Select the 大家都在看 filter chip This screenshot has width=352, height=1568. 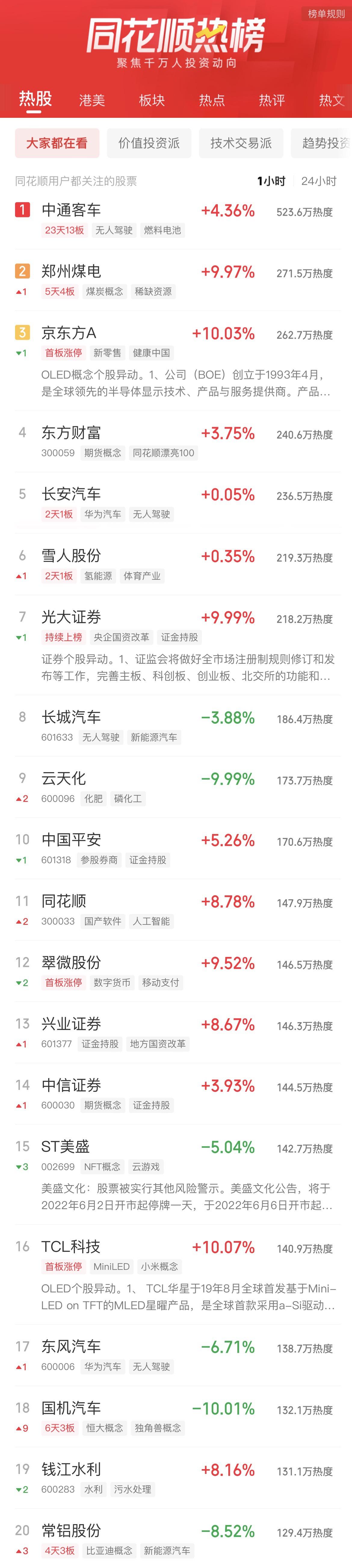[56, 143]
